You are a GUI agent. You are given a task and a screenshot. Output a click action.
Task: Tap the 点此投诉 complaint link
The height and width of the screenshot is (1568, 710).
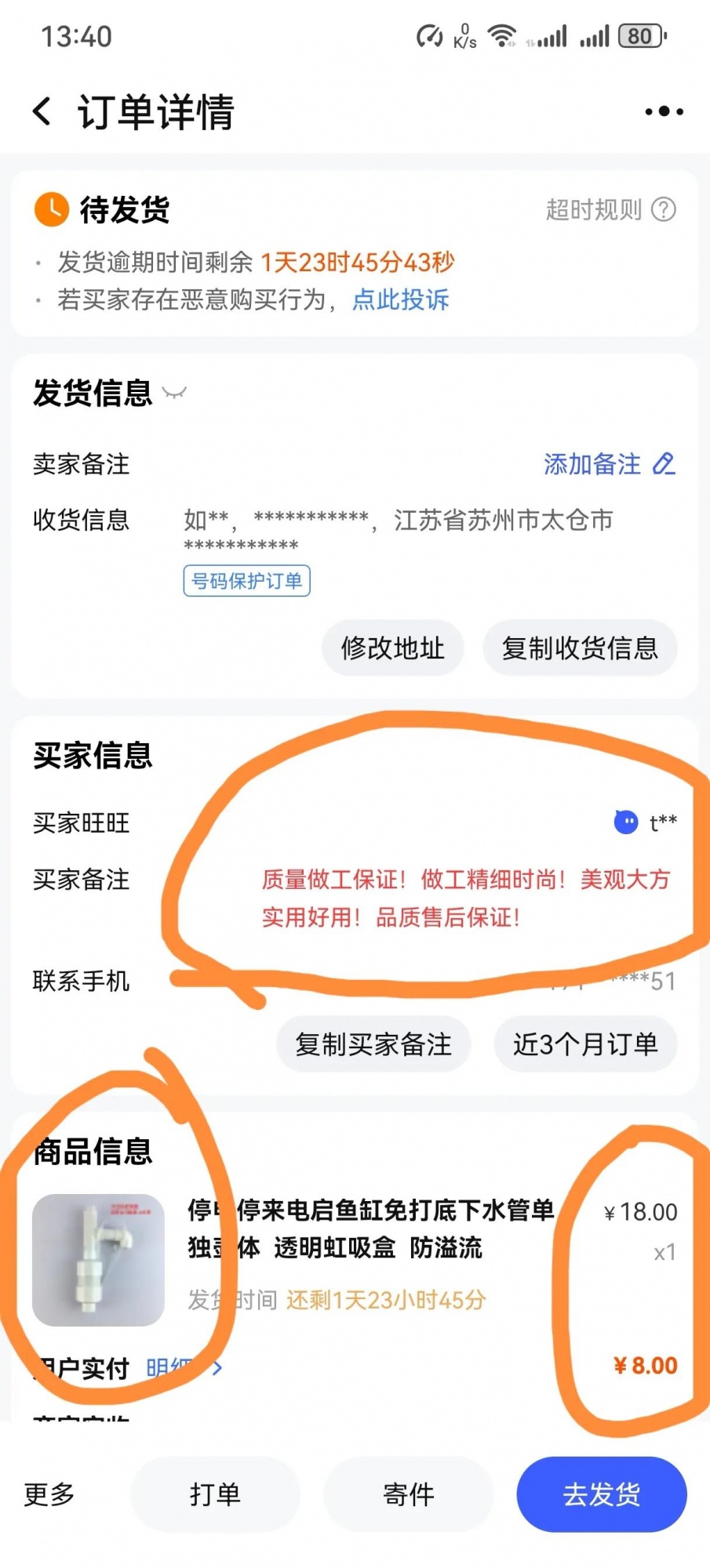click(400, 299)
